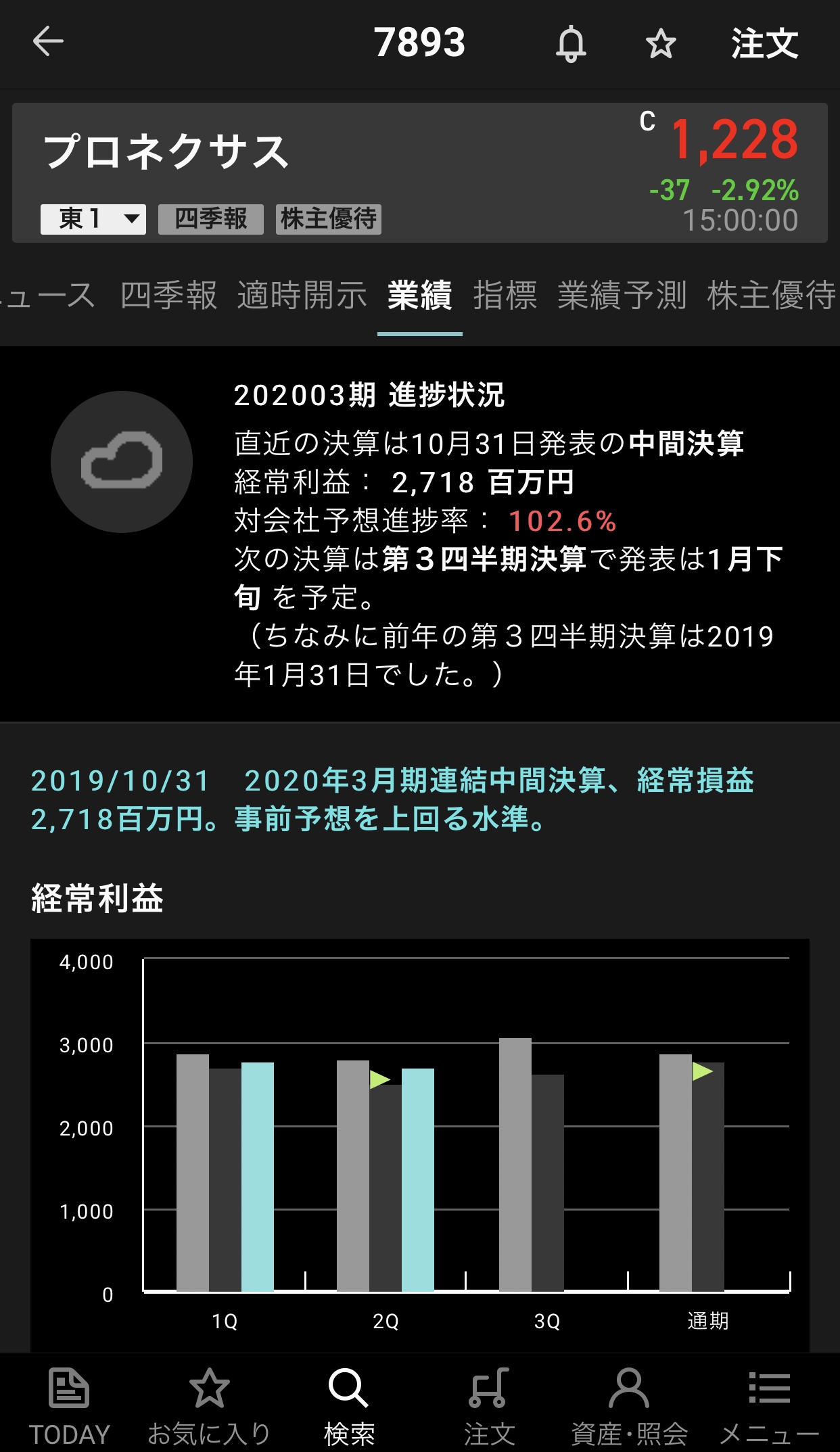Add stock 7893 to favorites star
Screen dimensions: 840x1452
click(661, 44)
